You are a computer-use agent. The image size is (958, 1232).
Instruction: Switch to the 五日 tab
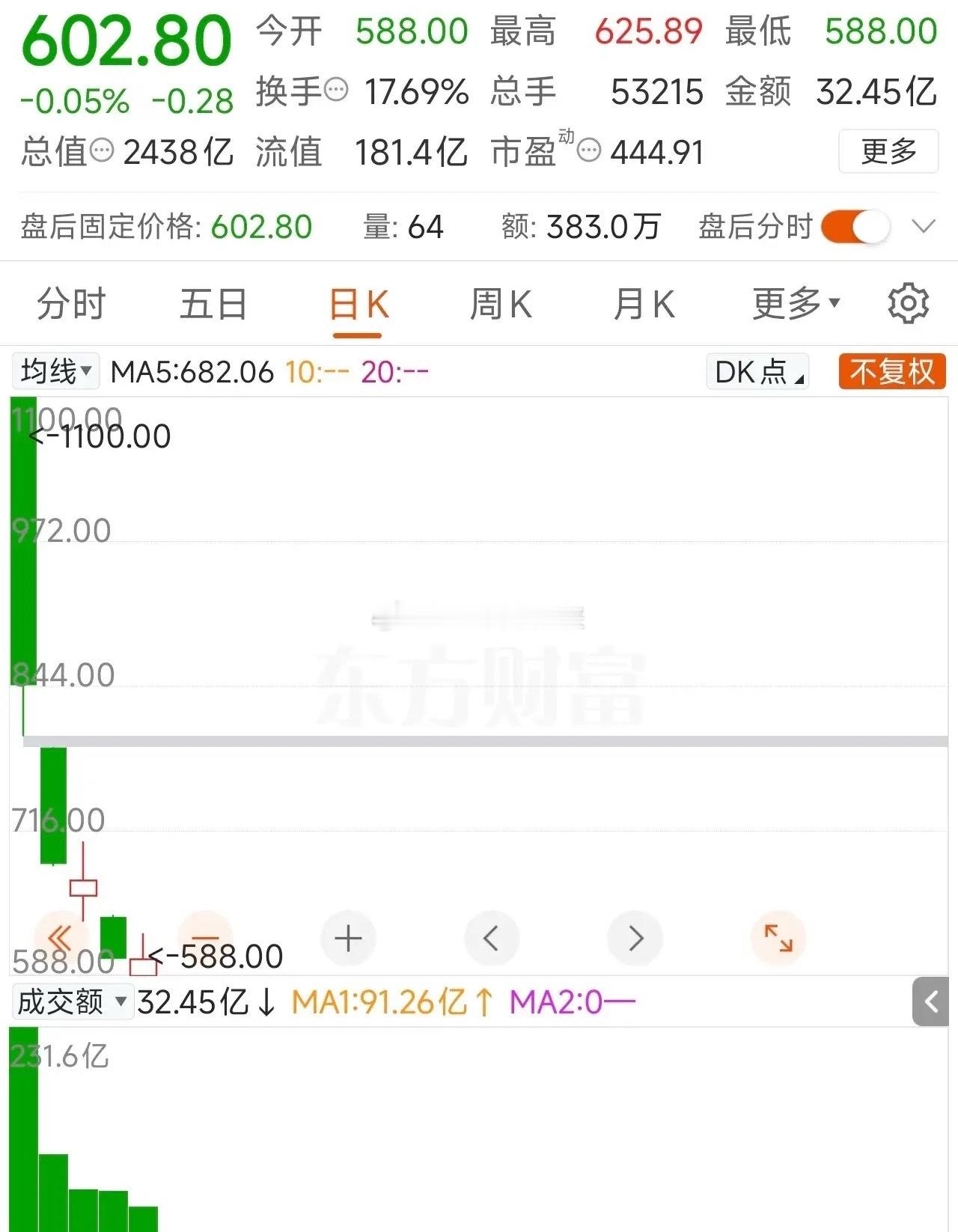tap(213, 304)
